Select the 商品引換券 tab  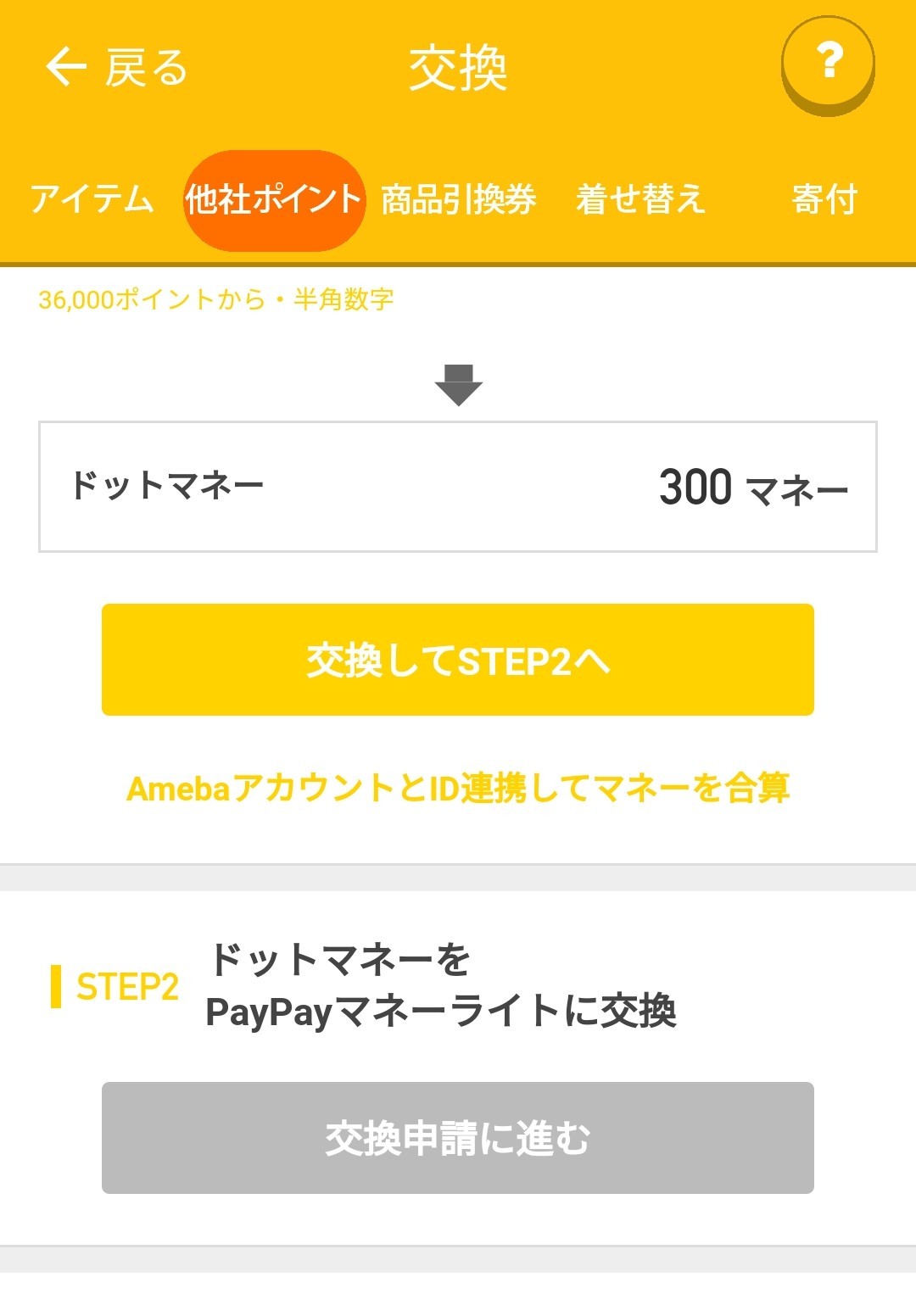point(460,200)
